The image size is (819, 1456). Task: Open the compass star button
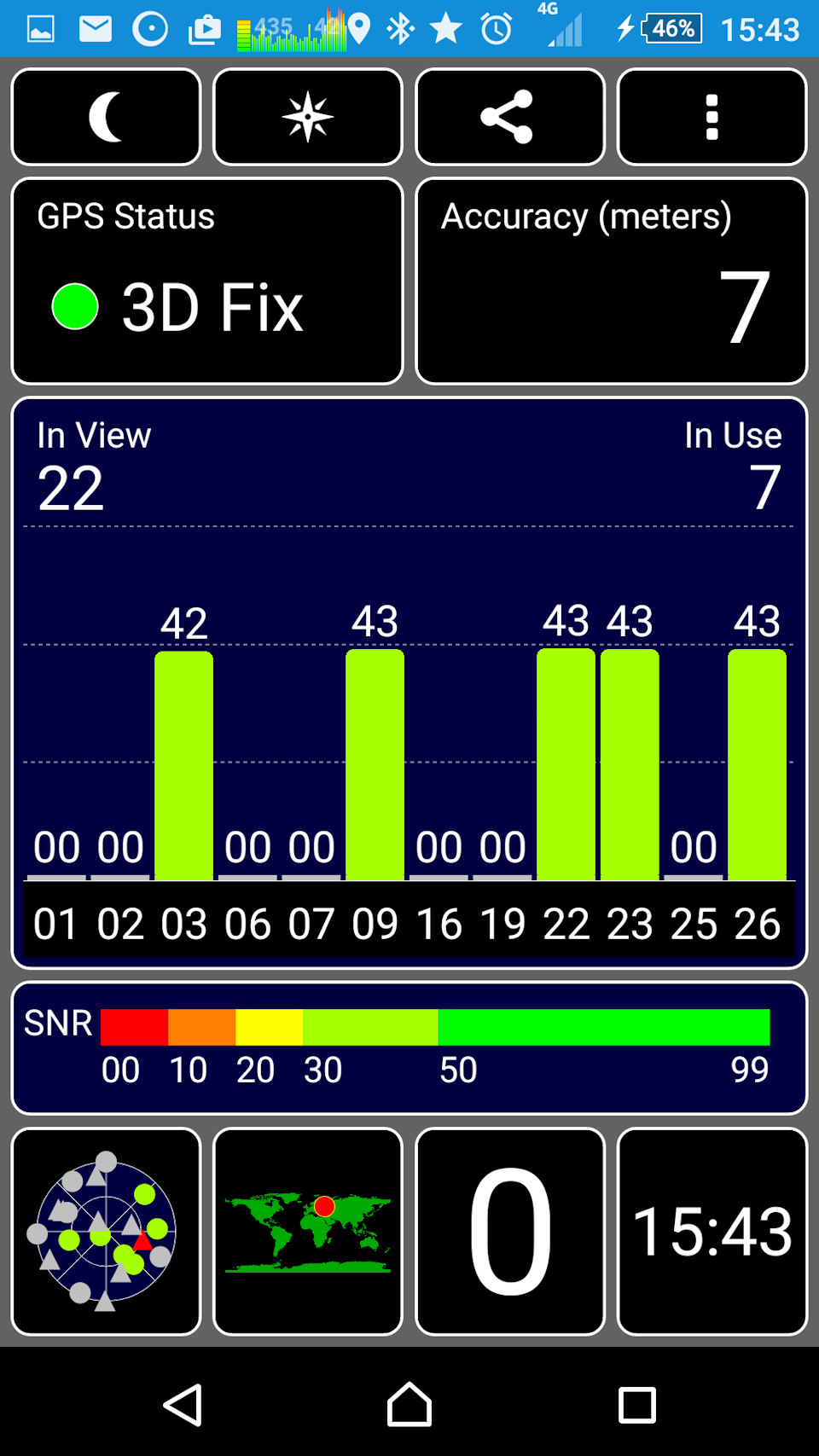pyautogui.click(x=308, y=117)
